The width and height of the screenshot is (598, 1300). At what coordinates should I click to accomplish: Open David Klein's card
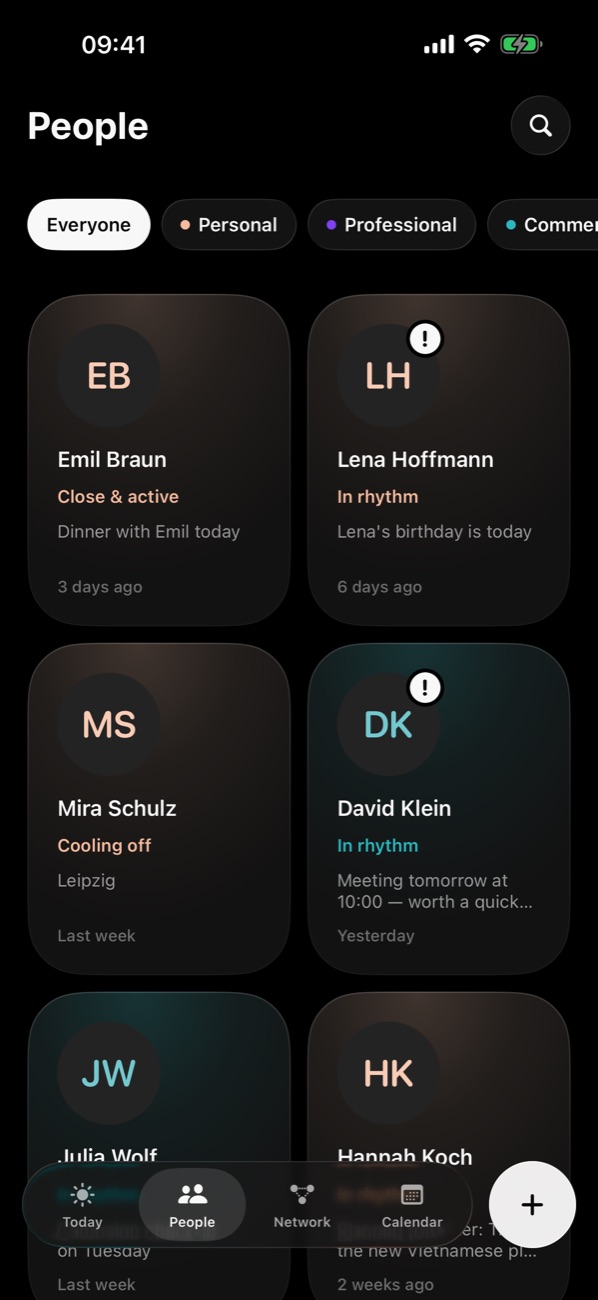point(439,809)
